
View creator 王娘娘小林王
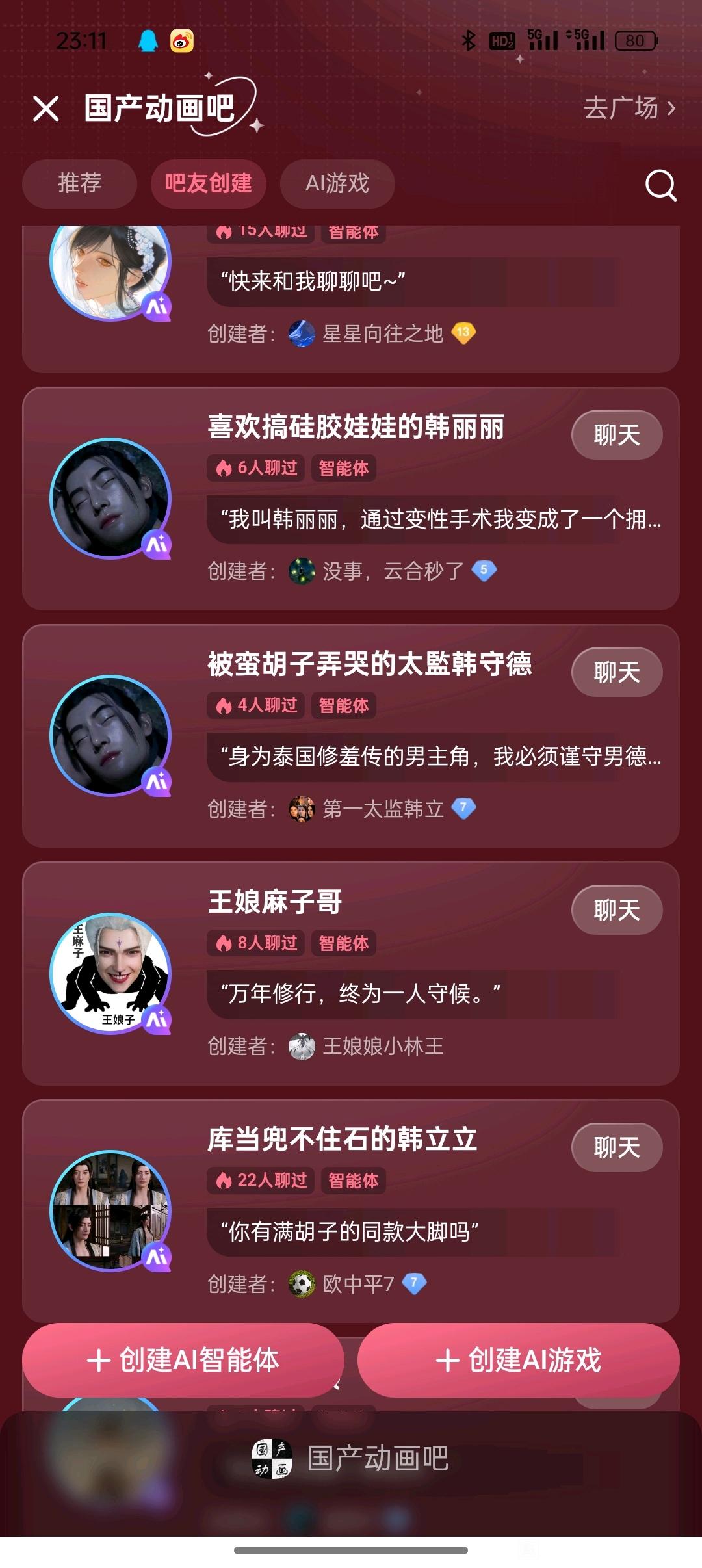(382, 1046)
